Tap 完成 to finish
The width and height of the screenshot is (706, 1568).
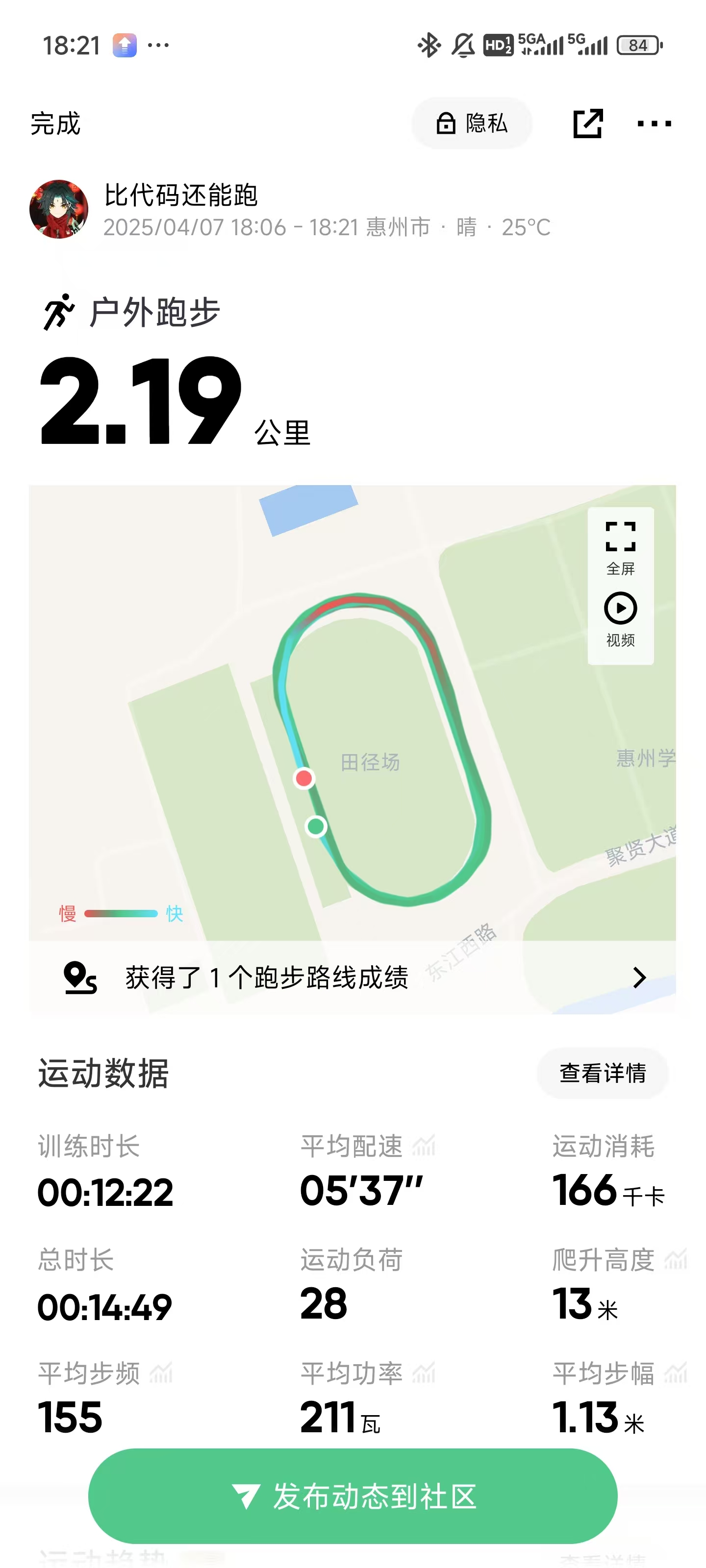click(x=55, y=123)
